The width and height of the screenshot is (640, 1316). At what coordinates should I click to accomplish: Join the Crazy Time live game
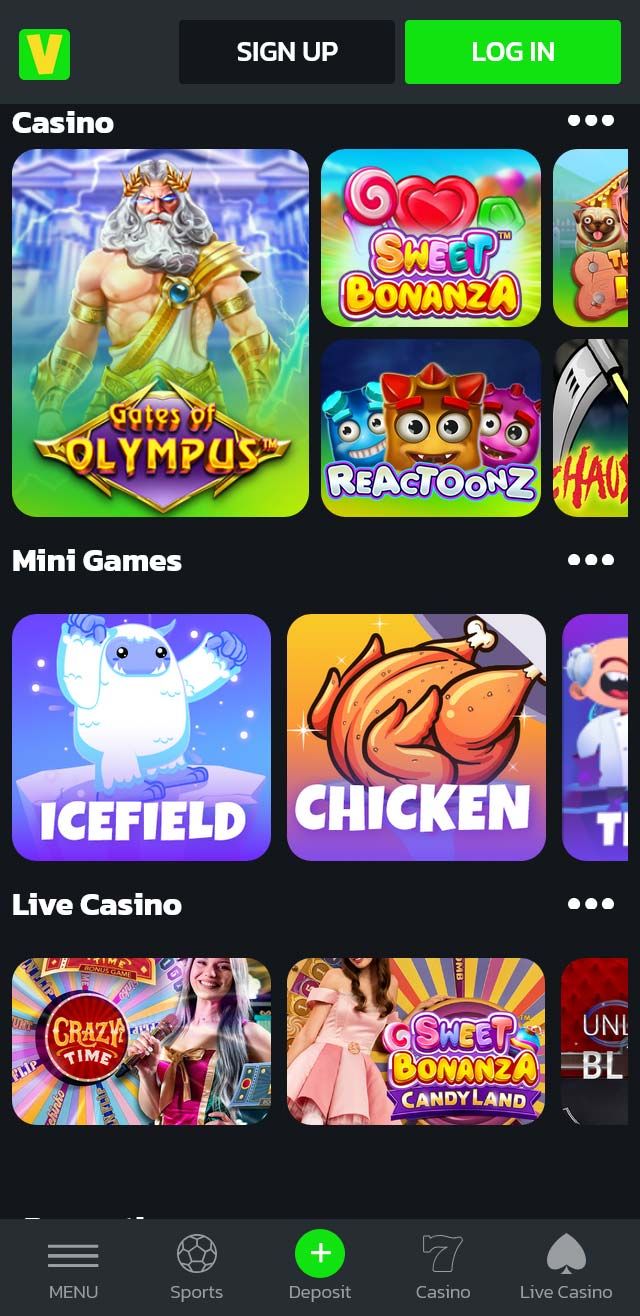click(141, 1041)
